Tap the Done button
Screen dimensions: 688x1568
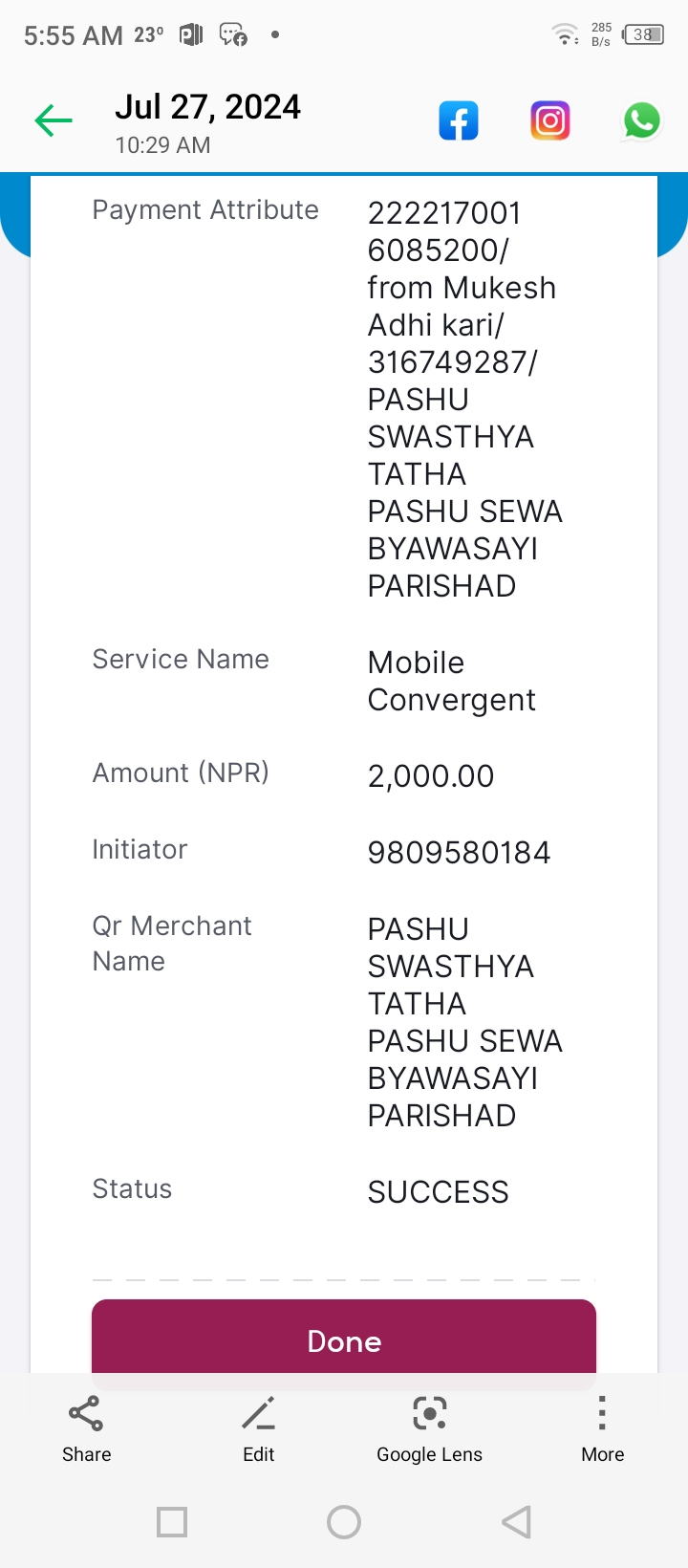pos(344,1340)
